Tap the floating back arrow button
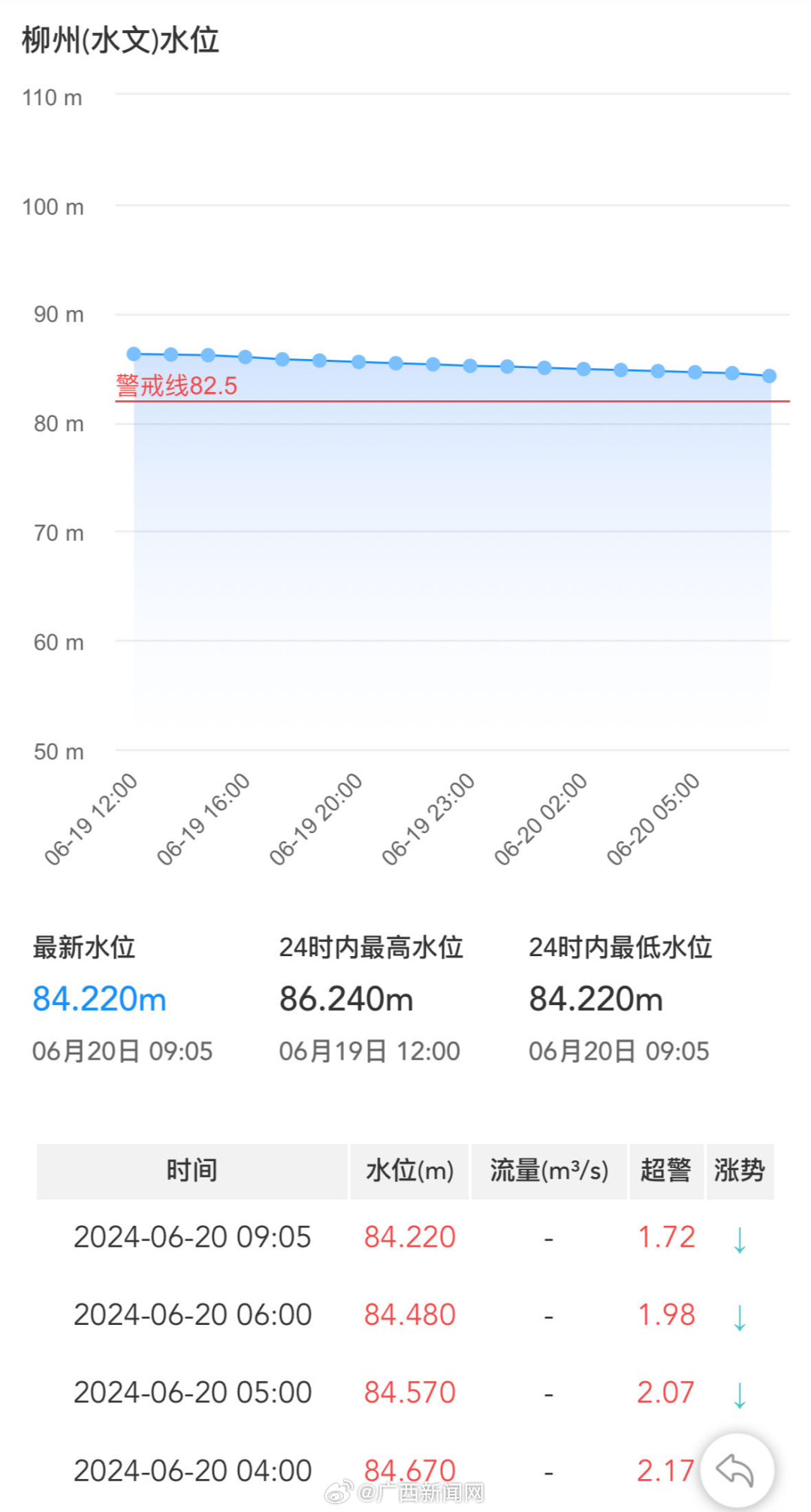Viewport: 811px width, 1512px height. tap(737, 1470)
